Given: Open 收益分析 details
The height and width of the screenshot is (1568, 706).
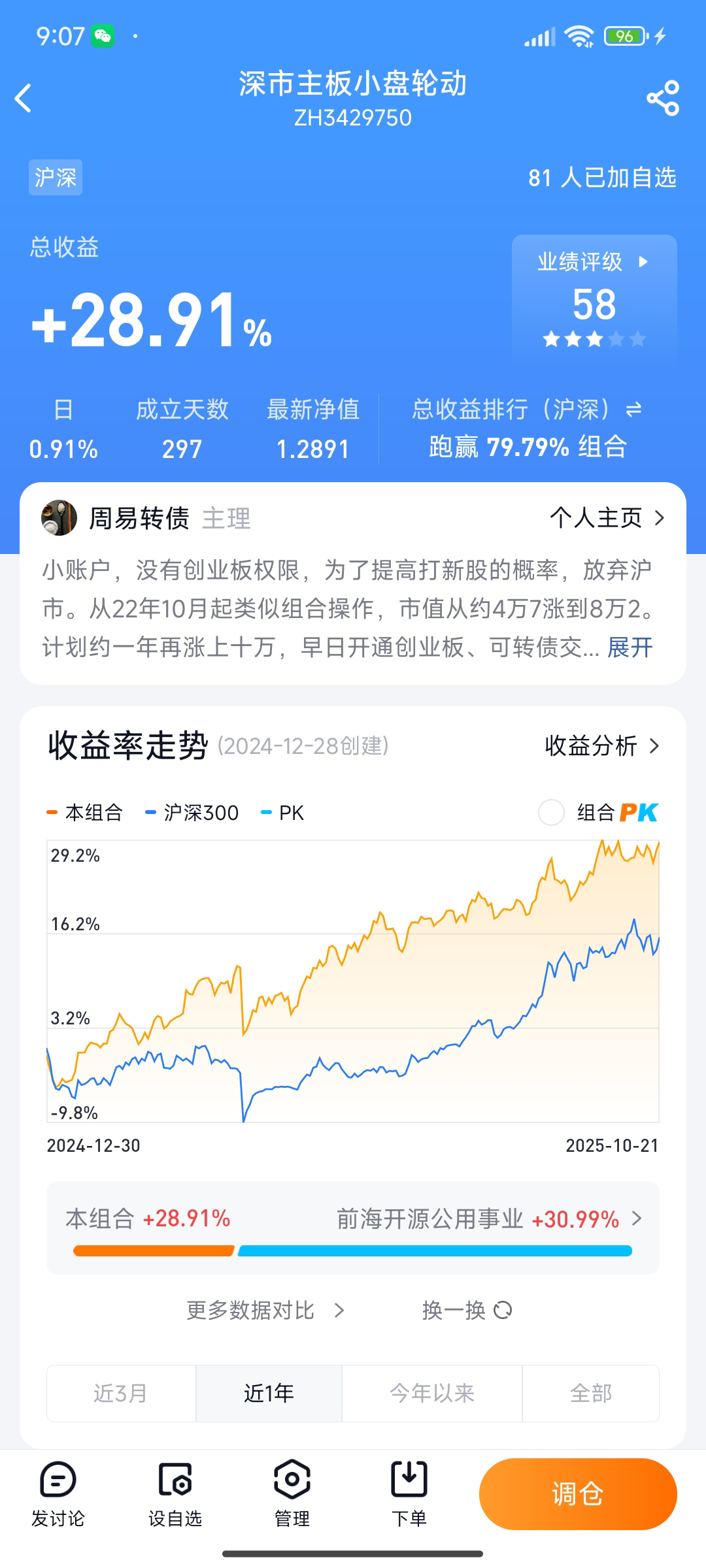Looking at the screenshot, I should coord(601,745).
